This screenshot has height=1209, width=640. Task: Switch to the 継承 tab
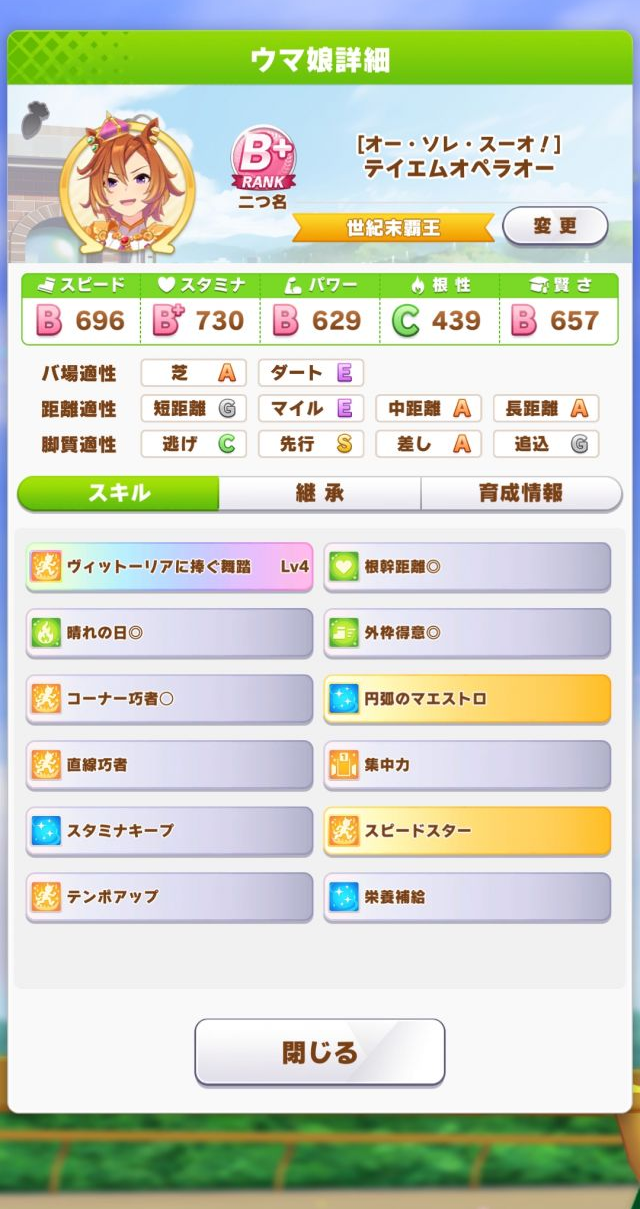pyautogui.click(x=319, y=493)
